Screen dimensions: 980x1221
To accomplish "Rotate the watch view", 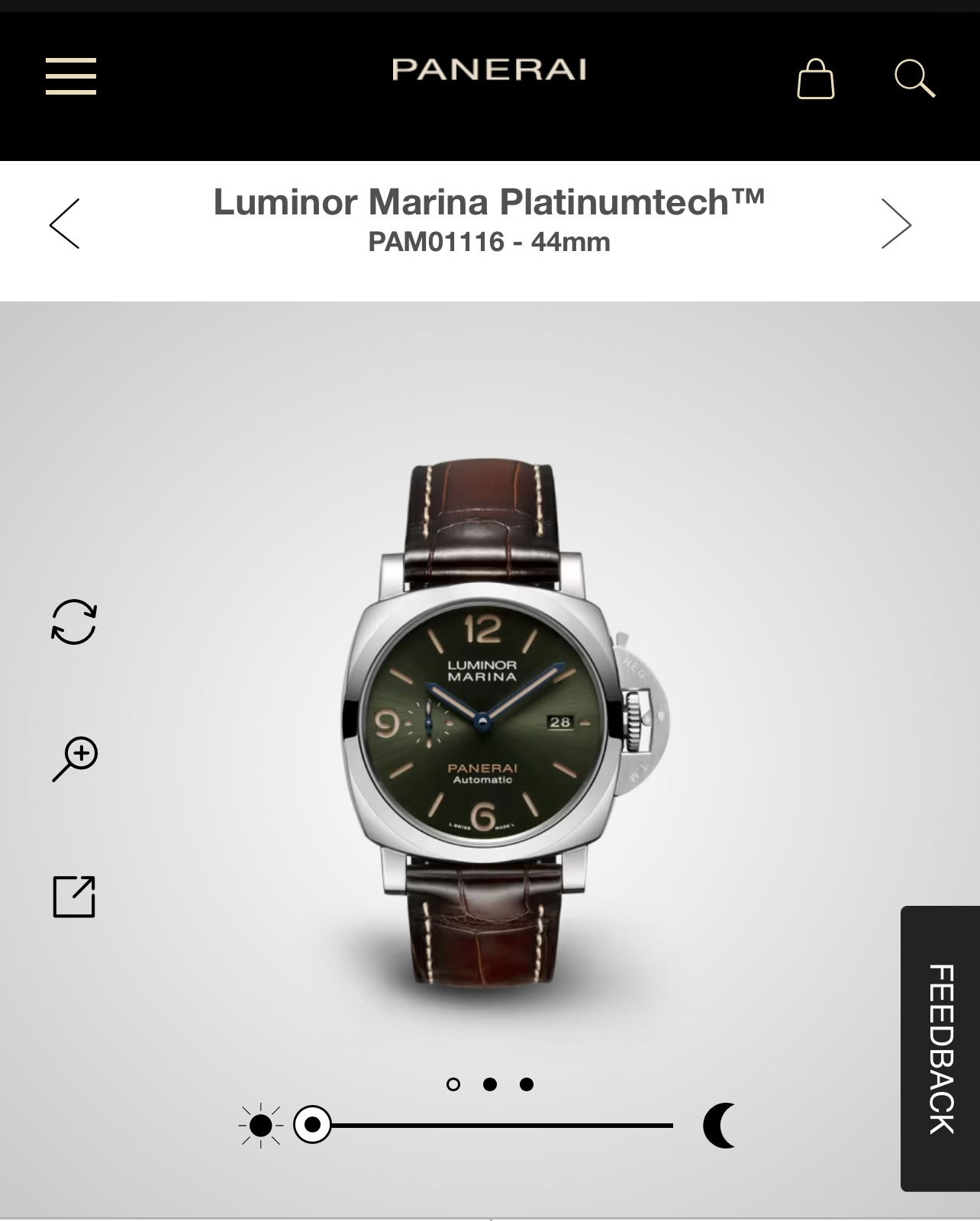I will tap(74, 621).
